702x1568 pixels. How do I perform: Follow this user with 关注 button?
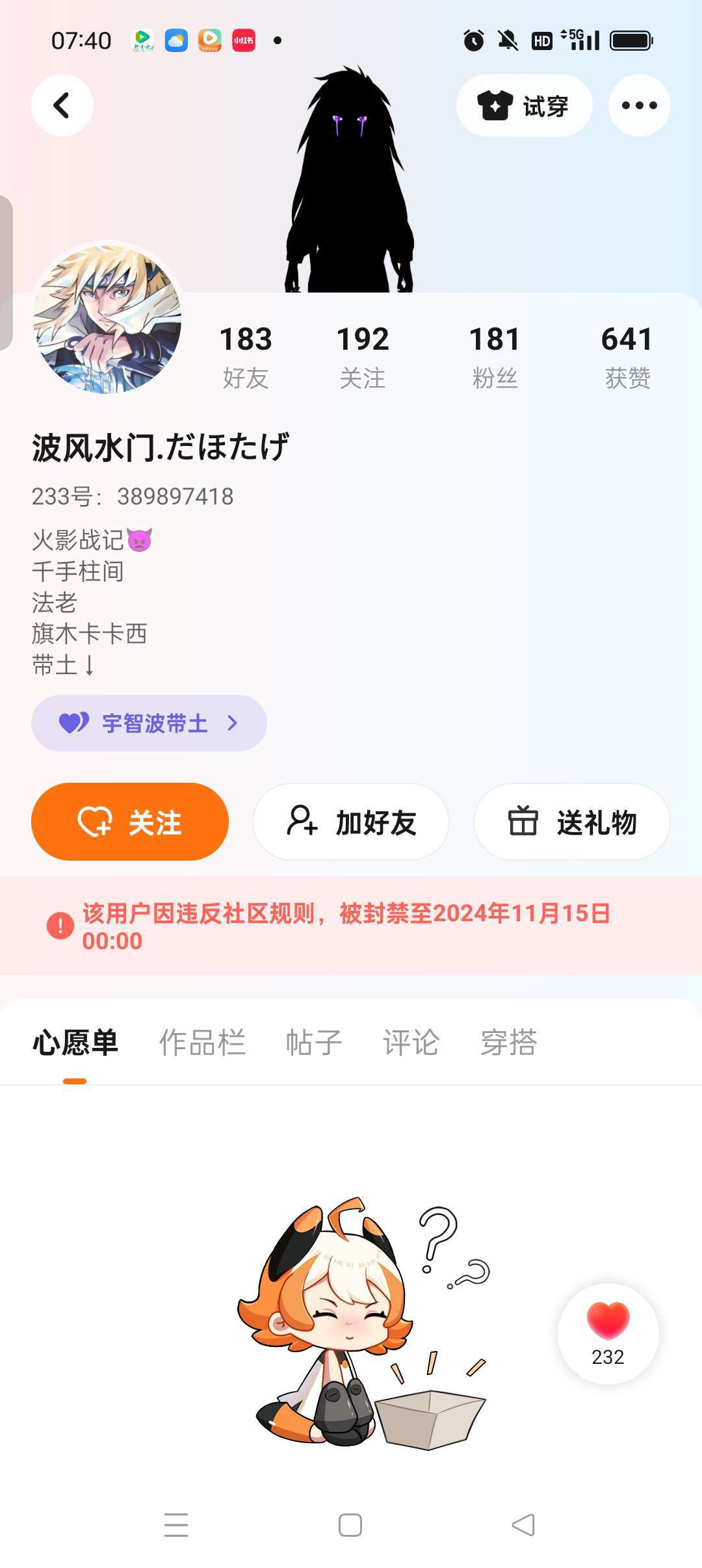130,822
